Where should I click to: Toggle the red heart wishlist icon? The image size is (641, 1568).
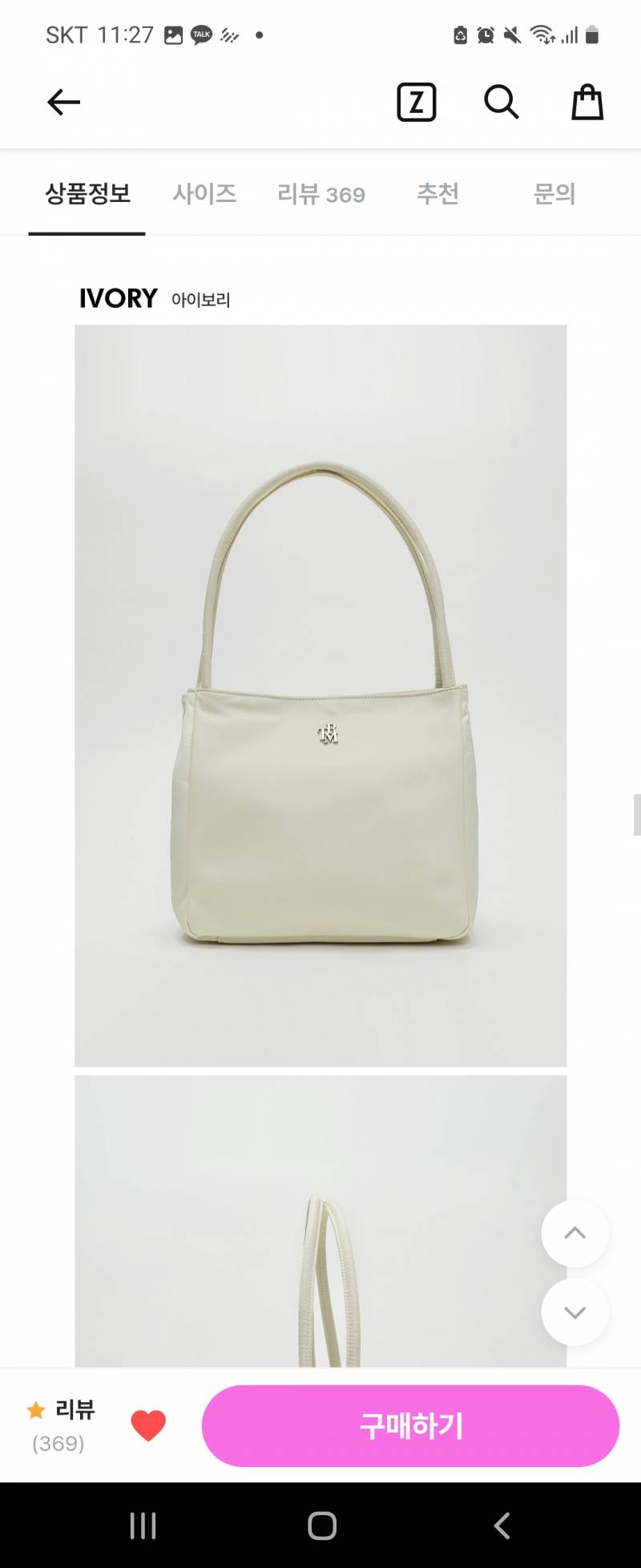pyautogui.click(x=148, y=1425)
